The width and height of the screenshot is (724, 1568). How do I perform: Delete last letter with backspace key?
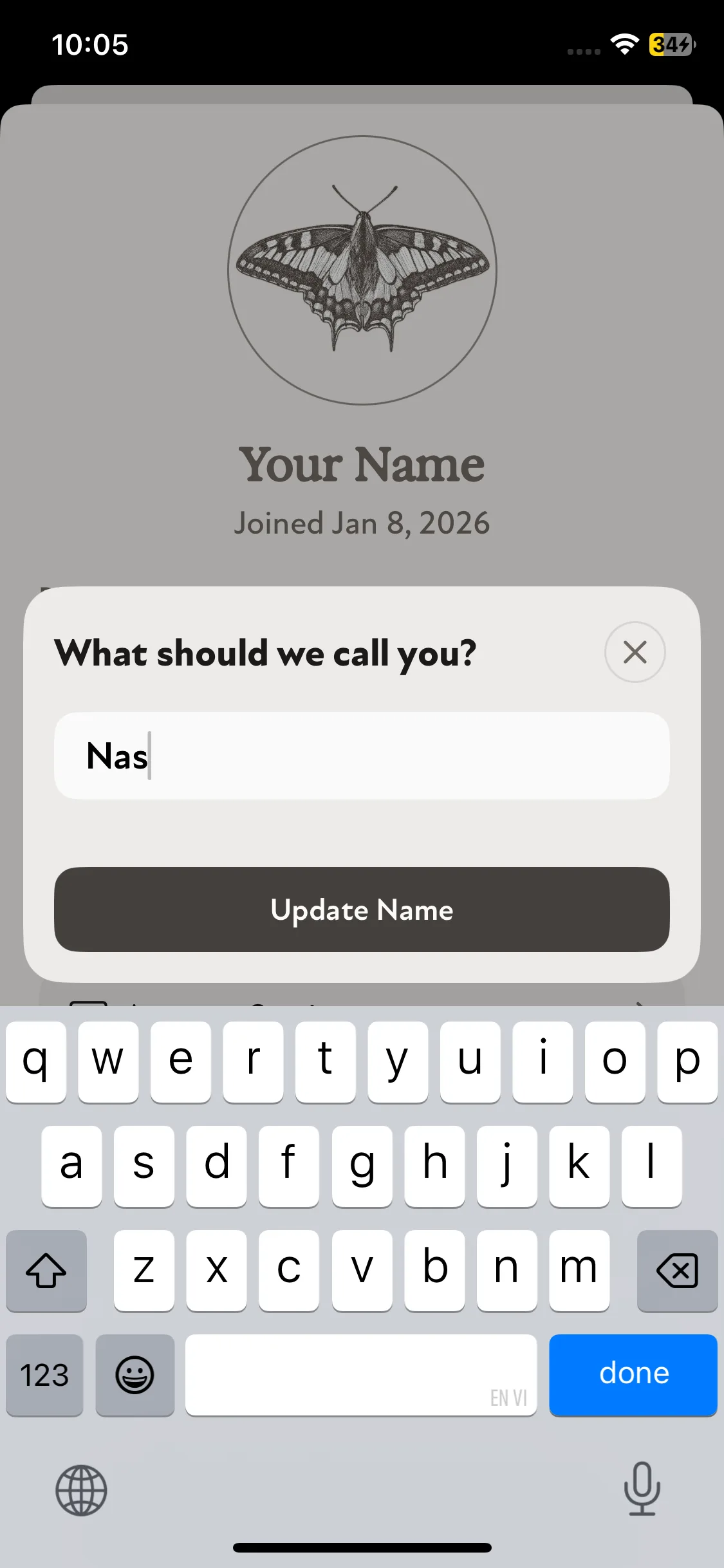tap(676, 1270)
